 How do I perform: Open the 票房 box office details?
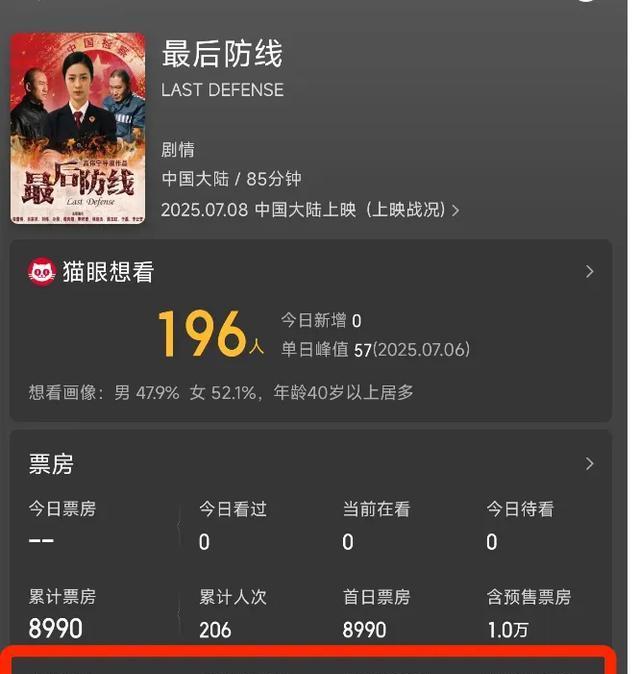[x=589, y=464]
